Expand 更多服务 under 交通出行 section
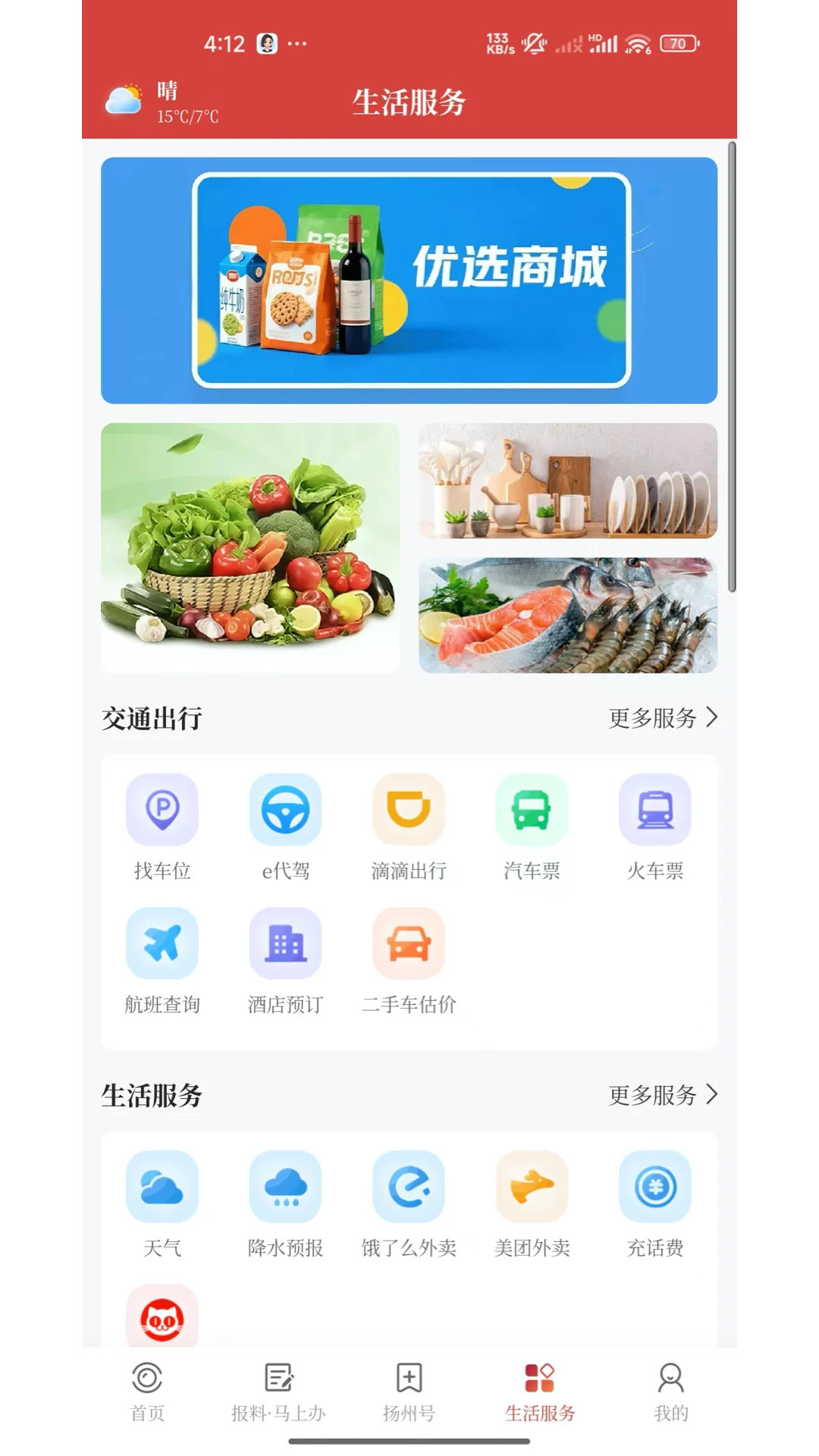819x1456 pixels. pyautogui.click(x=662, y=717)
